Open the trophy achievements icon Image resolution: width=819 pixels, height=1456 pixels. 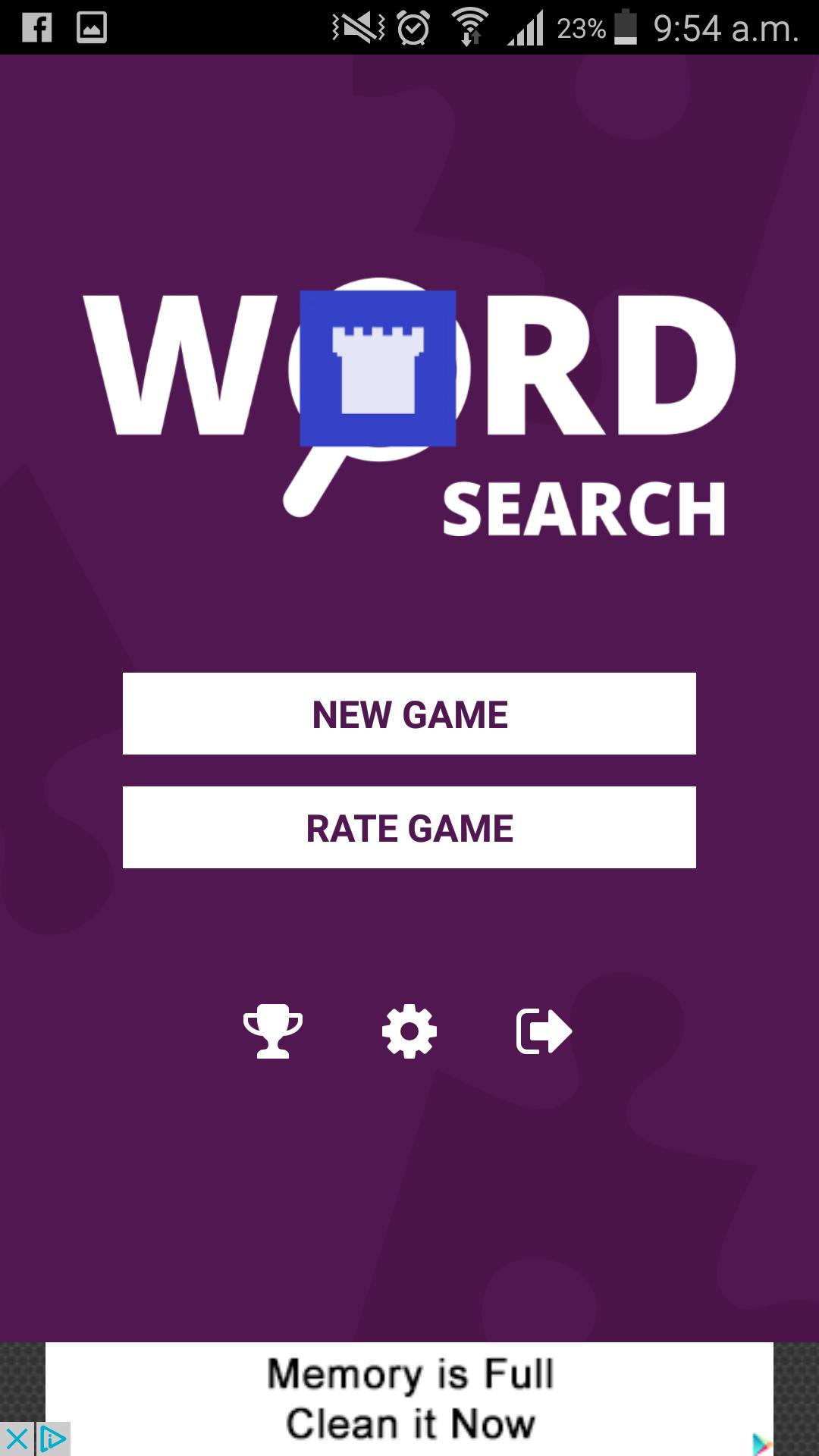tap(273, 1031)
